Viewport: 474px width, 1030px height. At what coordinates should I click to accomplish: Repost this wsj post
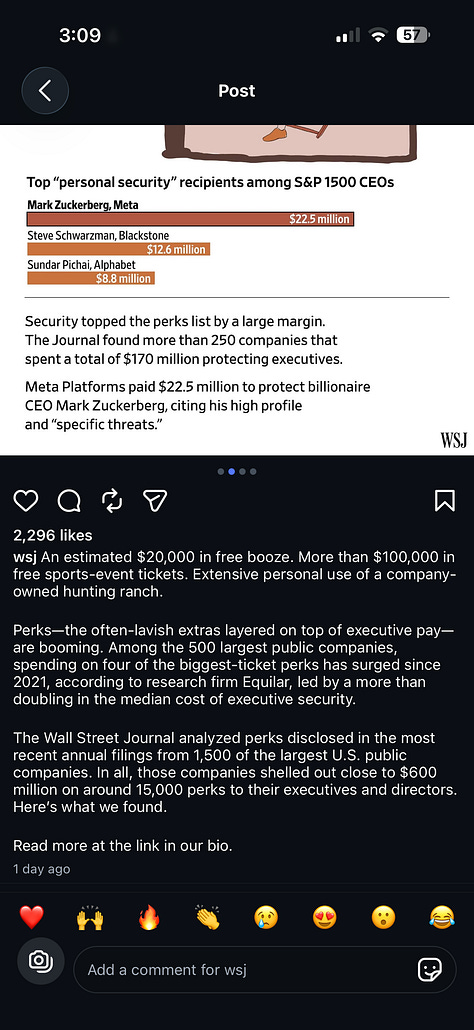point(112,501)
